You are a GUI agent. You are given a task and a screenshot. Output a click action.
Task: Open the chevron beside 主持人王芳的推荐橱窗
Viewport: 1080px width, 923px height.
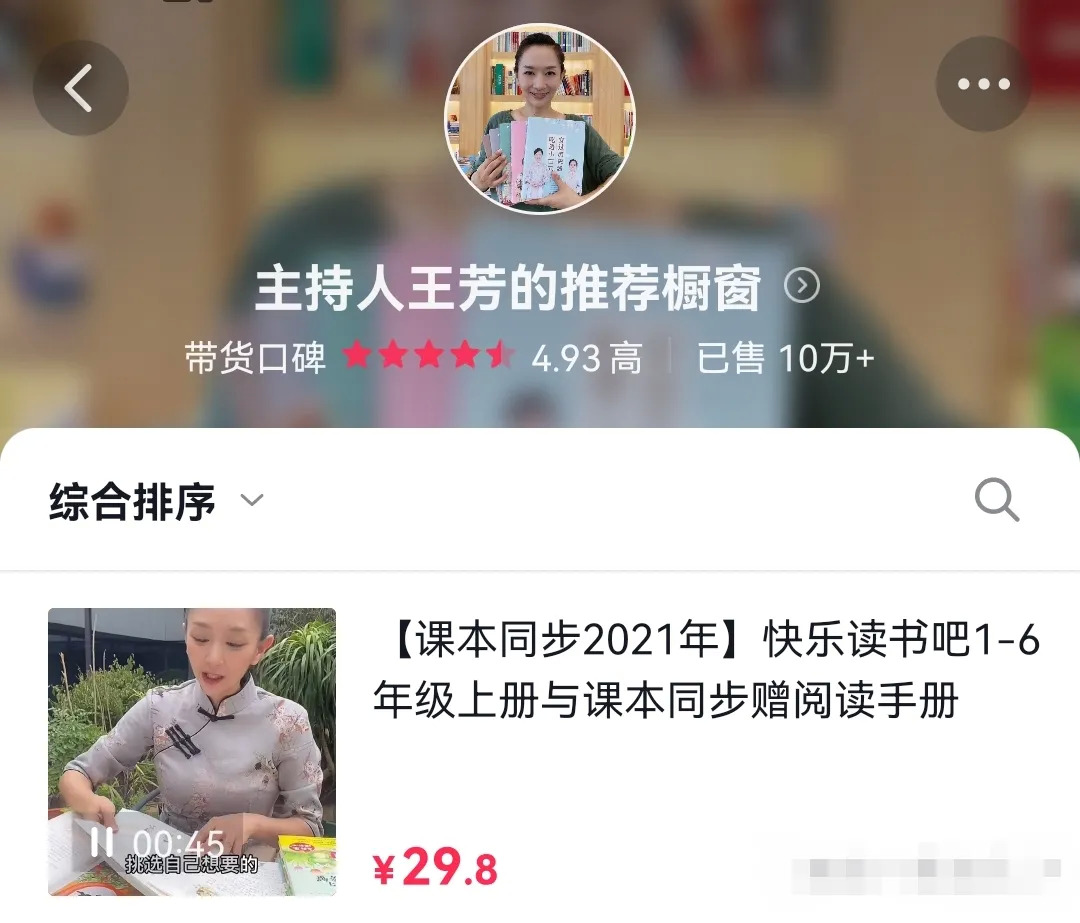point(802,285)
